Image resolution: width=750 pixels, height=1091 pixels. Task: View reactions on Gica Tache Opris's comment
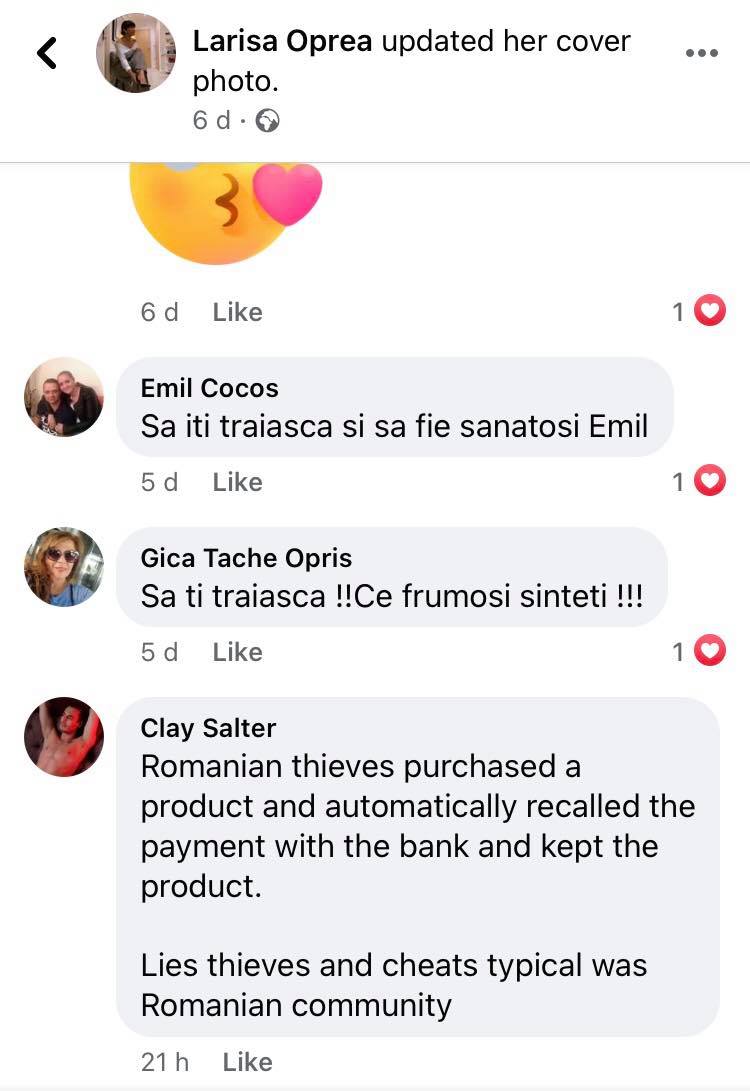coord(699,652)
